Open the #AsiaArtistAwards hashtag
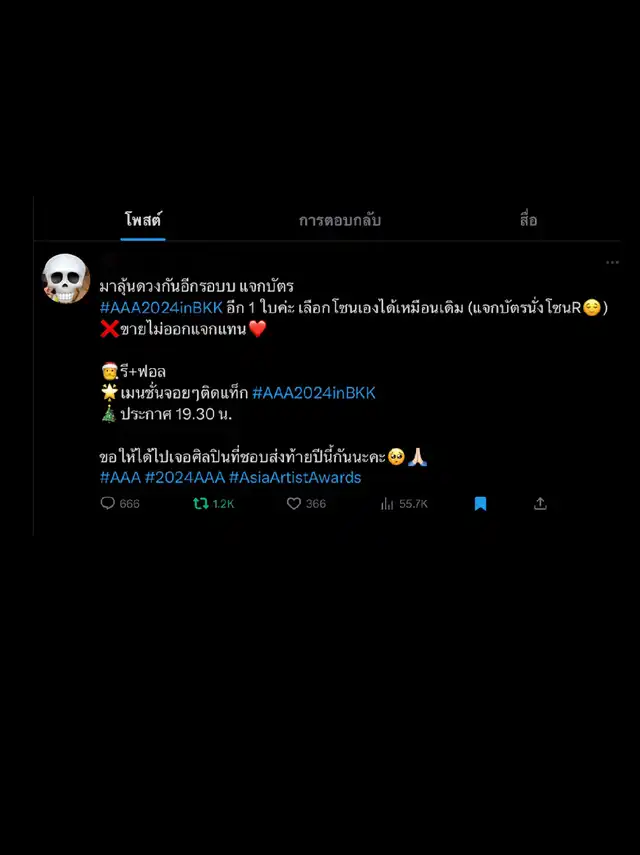640x855 pixels. tap(295, 478)
